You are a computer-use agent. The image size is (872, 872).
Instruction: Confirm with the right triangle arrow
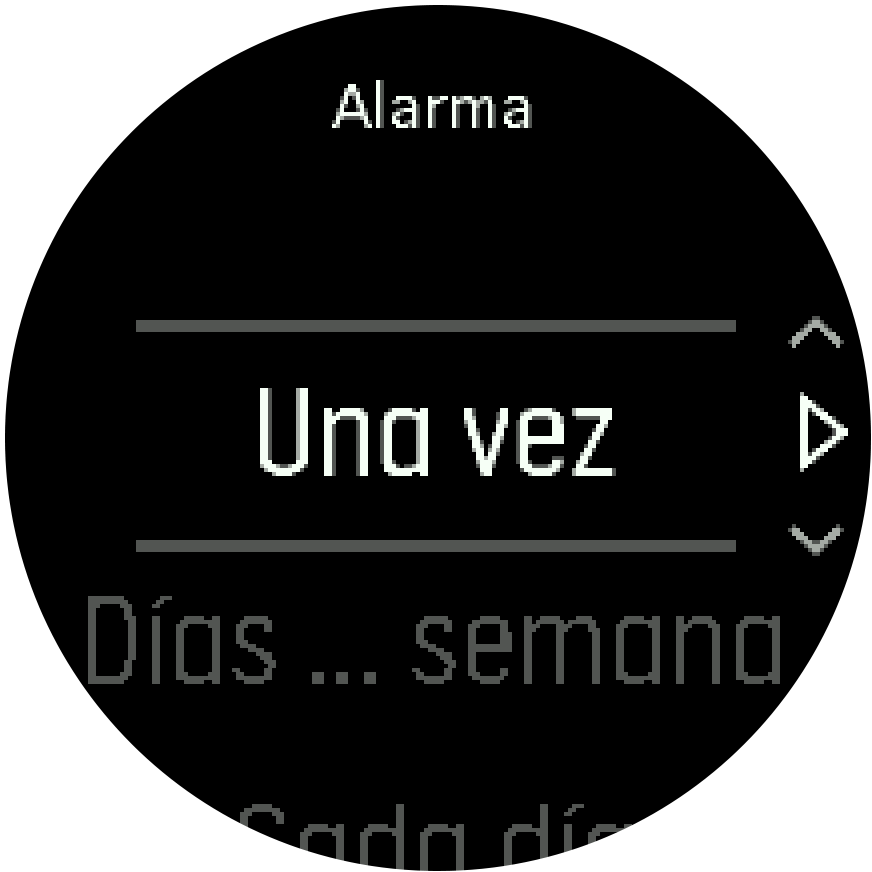click(823, 433)
